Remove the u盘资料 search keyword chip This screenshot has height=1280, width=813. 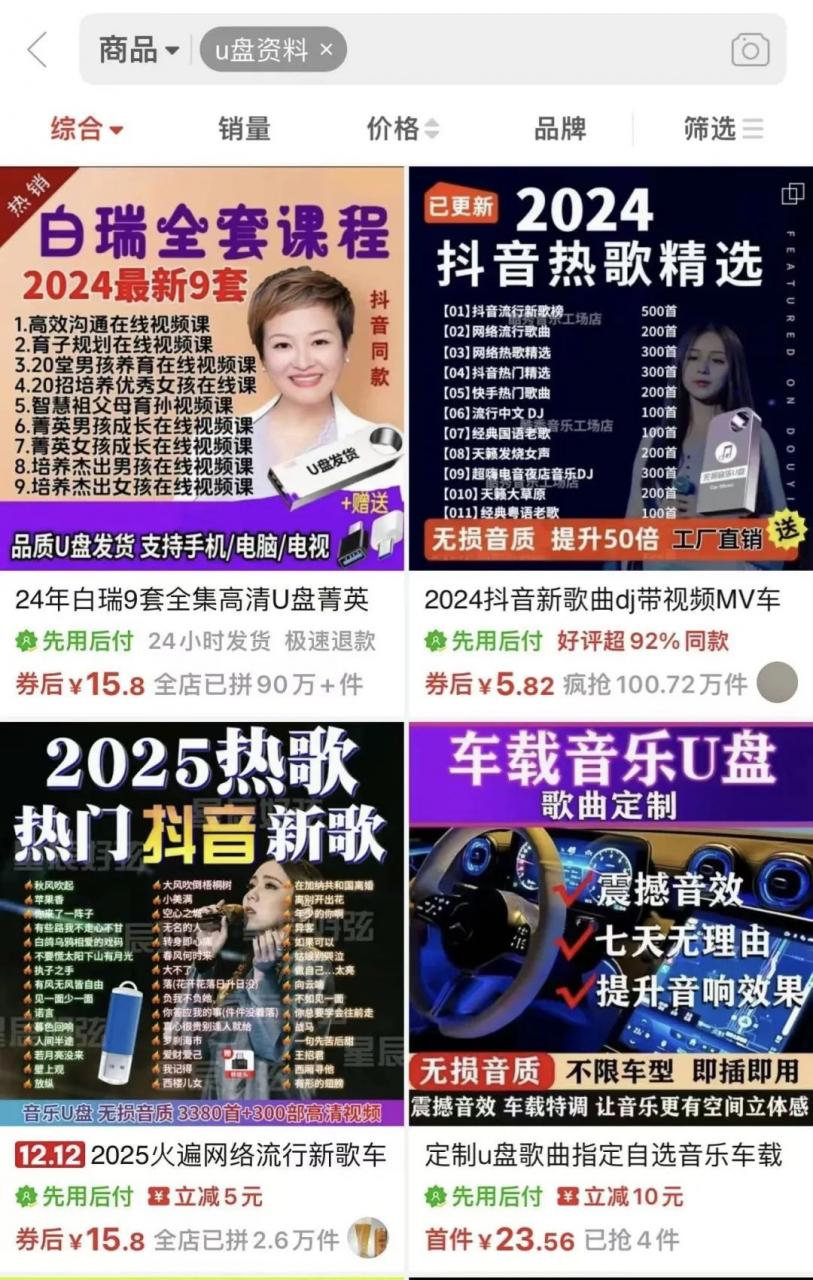[x=326, y=49]
